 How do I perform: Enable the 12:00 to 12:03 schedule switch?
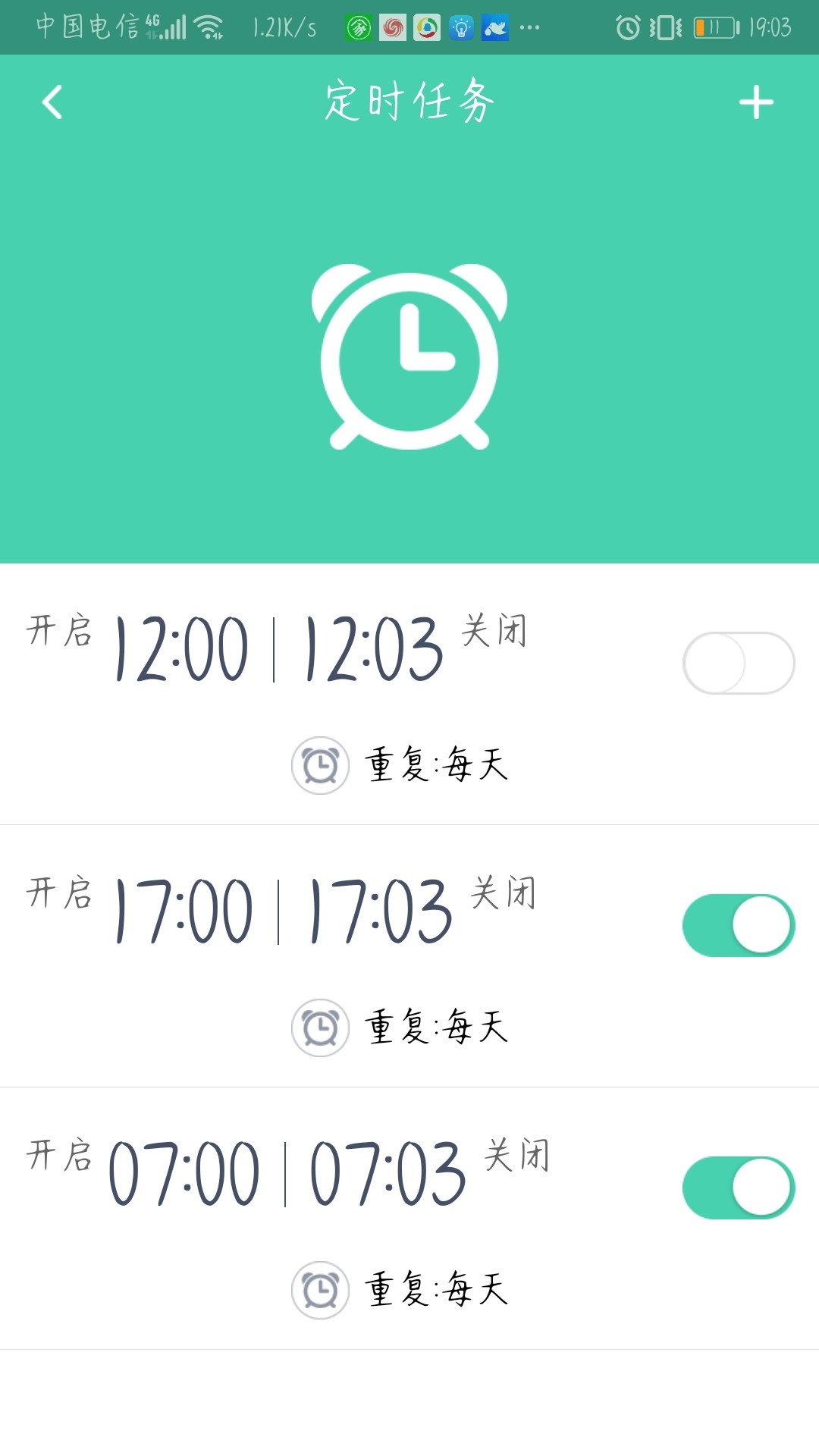[x=739, y=663]
